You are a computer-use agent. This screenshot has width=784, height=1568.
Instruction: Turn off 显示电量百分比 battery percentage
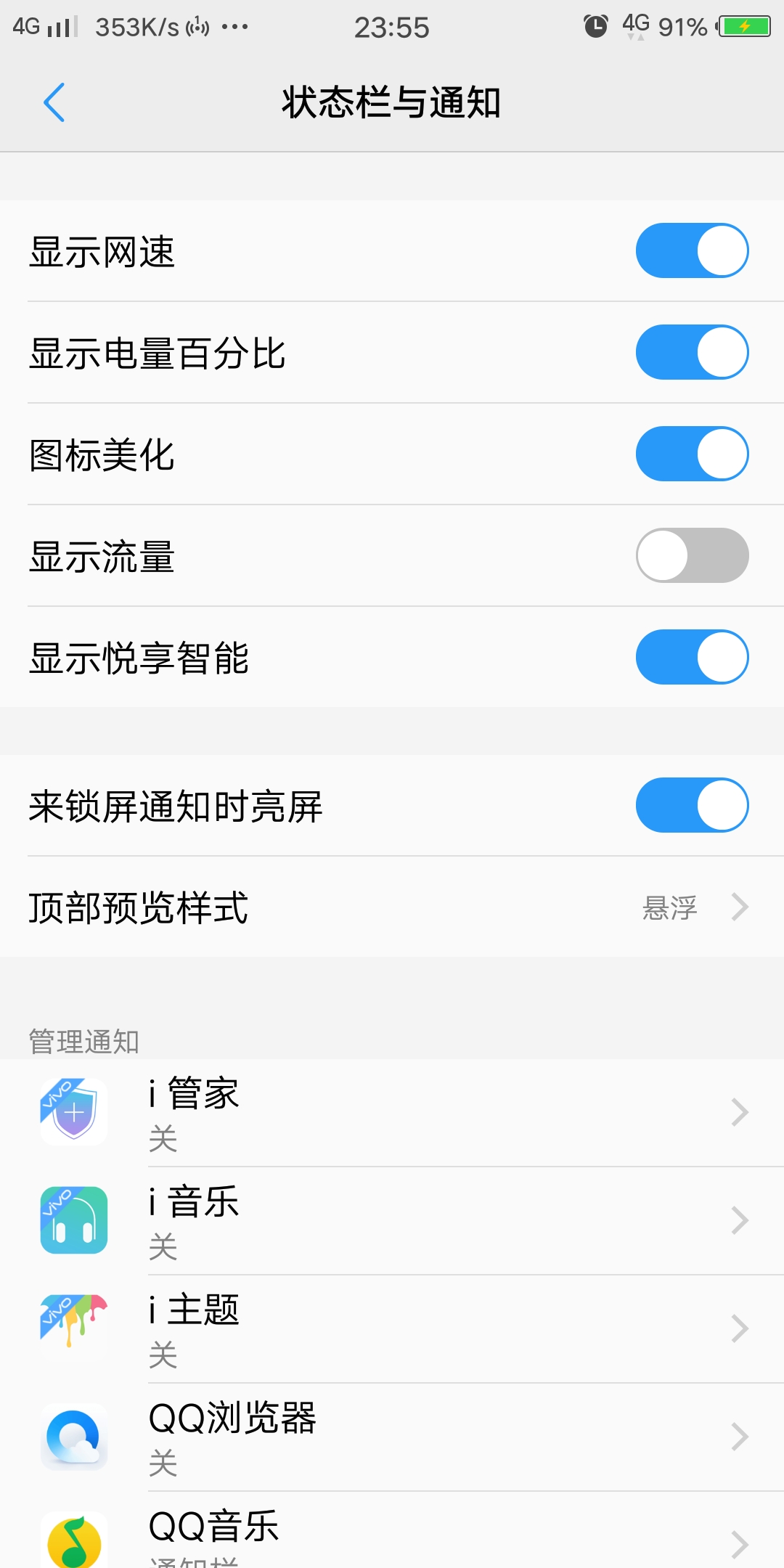[x=691, y=351]
